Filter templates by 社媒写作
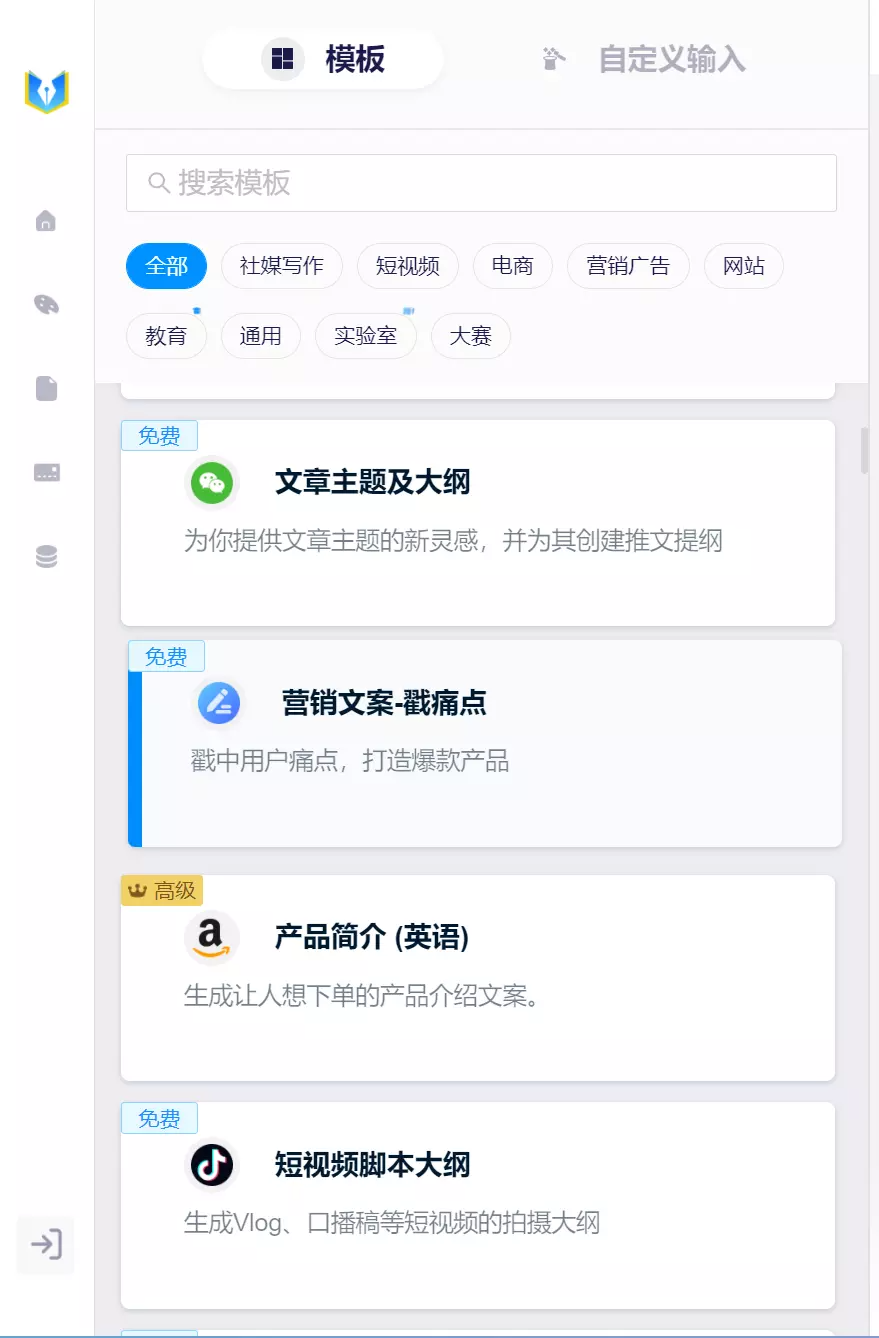The image size is (879, 1338). point(281,266)
